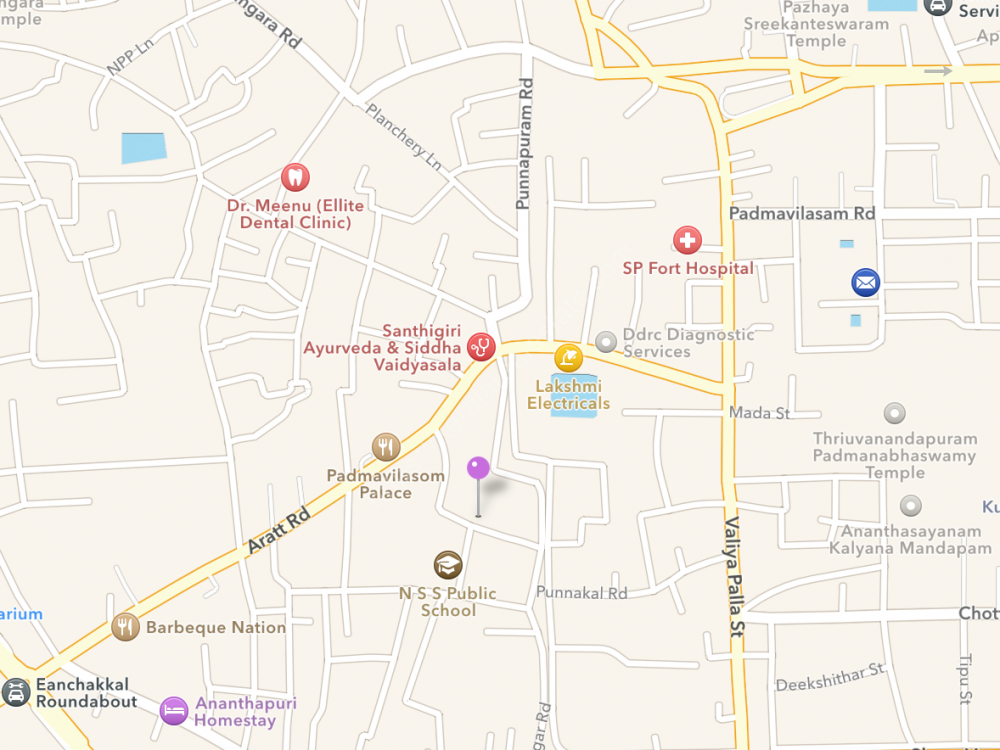
Task: Select SP Fort Hospital marker
Action: [x=687, y=240]
